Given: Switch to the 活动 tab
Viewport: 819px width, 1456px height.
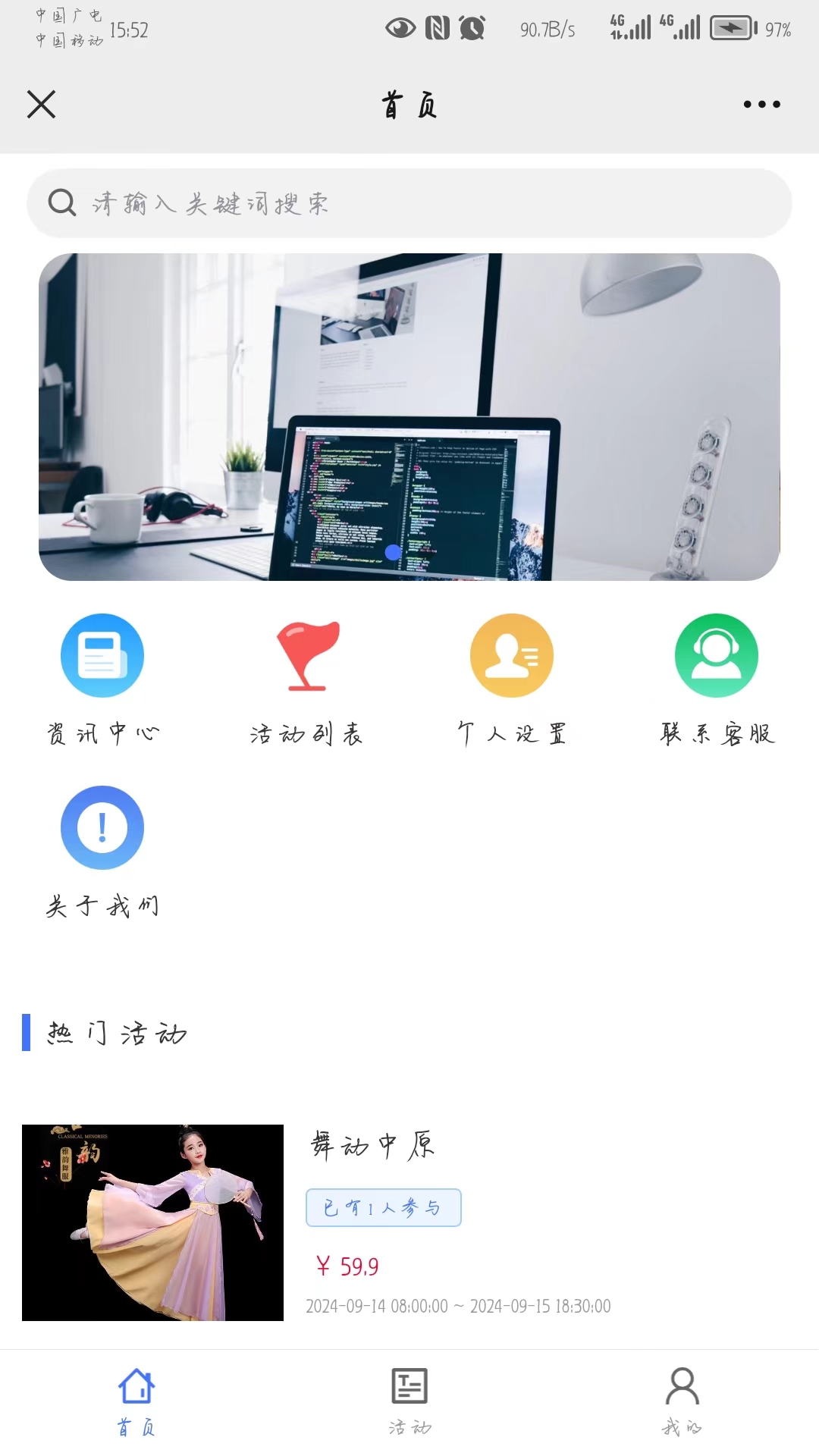Looking at the screenshot, I should tap(409, 1401).
